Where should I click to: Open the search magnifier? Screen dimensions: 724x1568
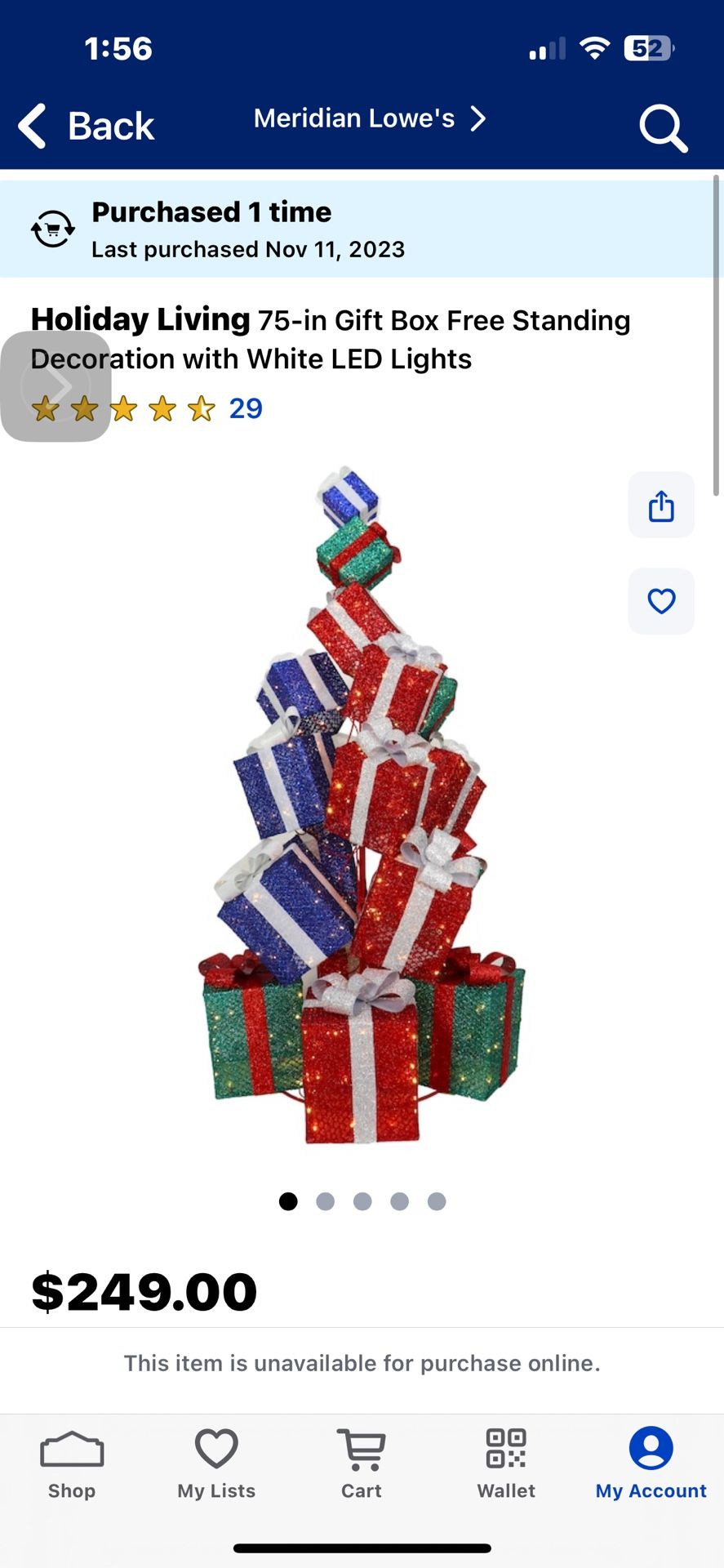pos(663,127)
